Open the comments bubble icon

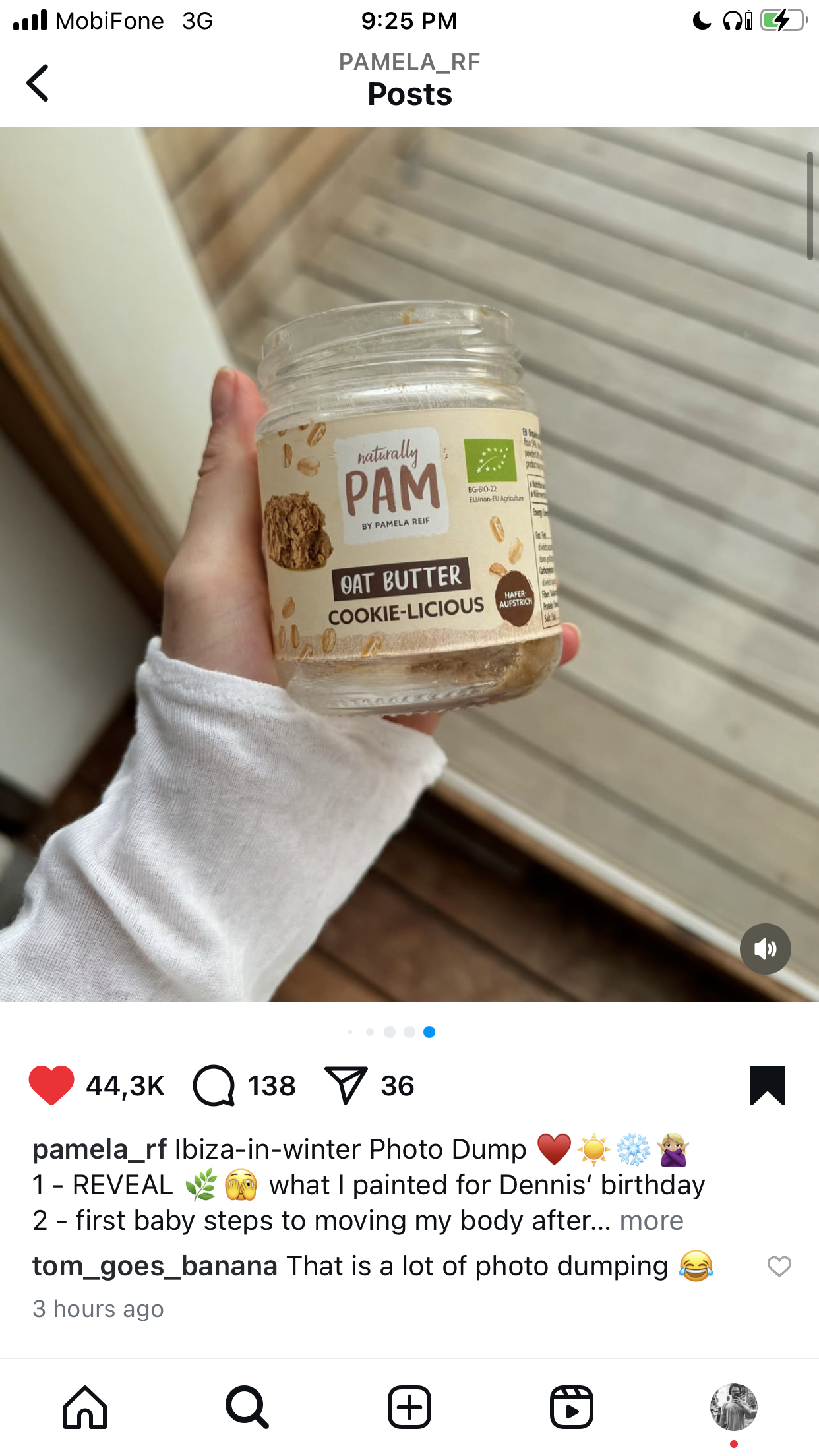coord(214,1085)
